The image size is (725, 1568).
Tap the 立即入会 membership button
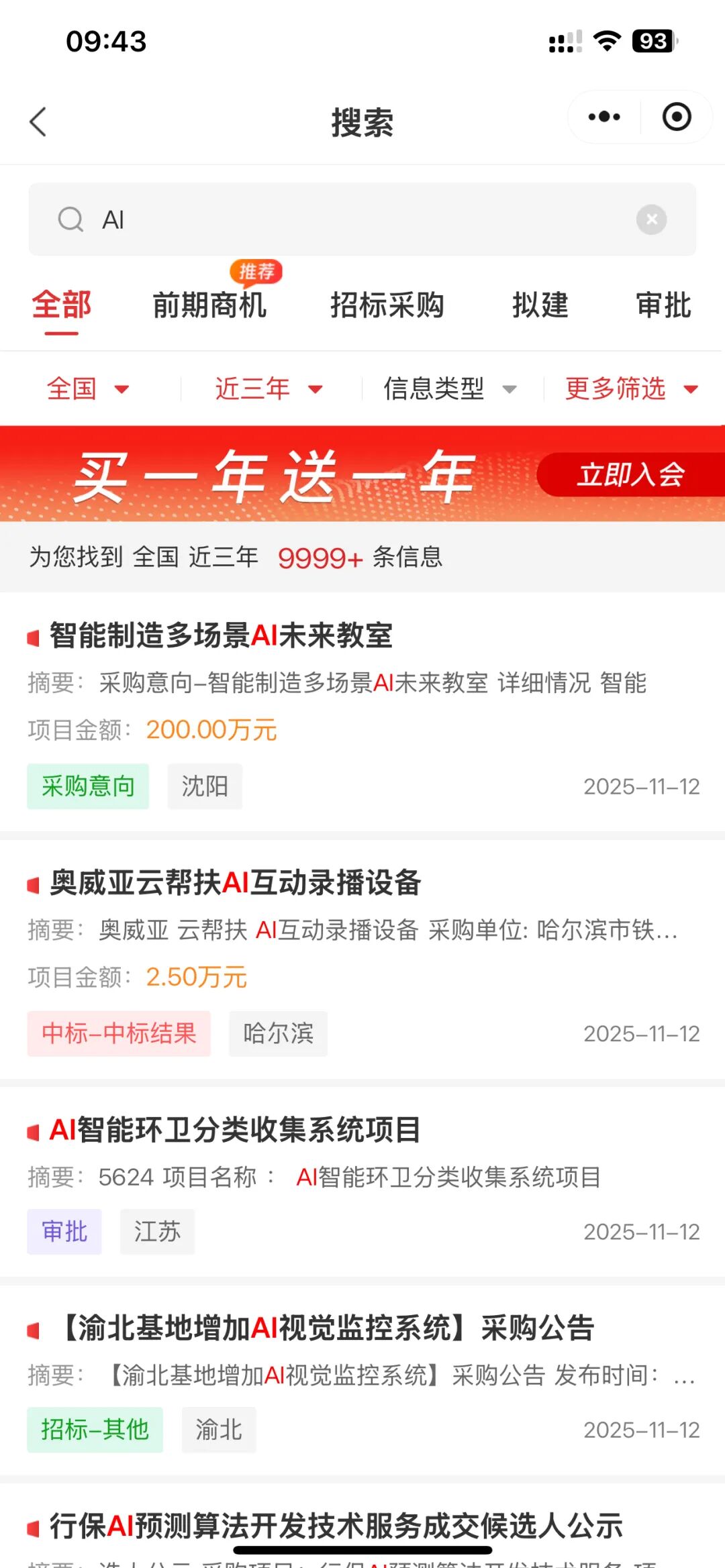point(630,475)
